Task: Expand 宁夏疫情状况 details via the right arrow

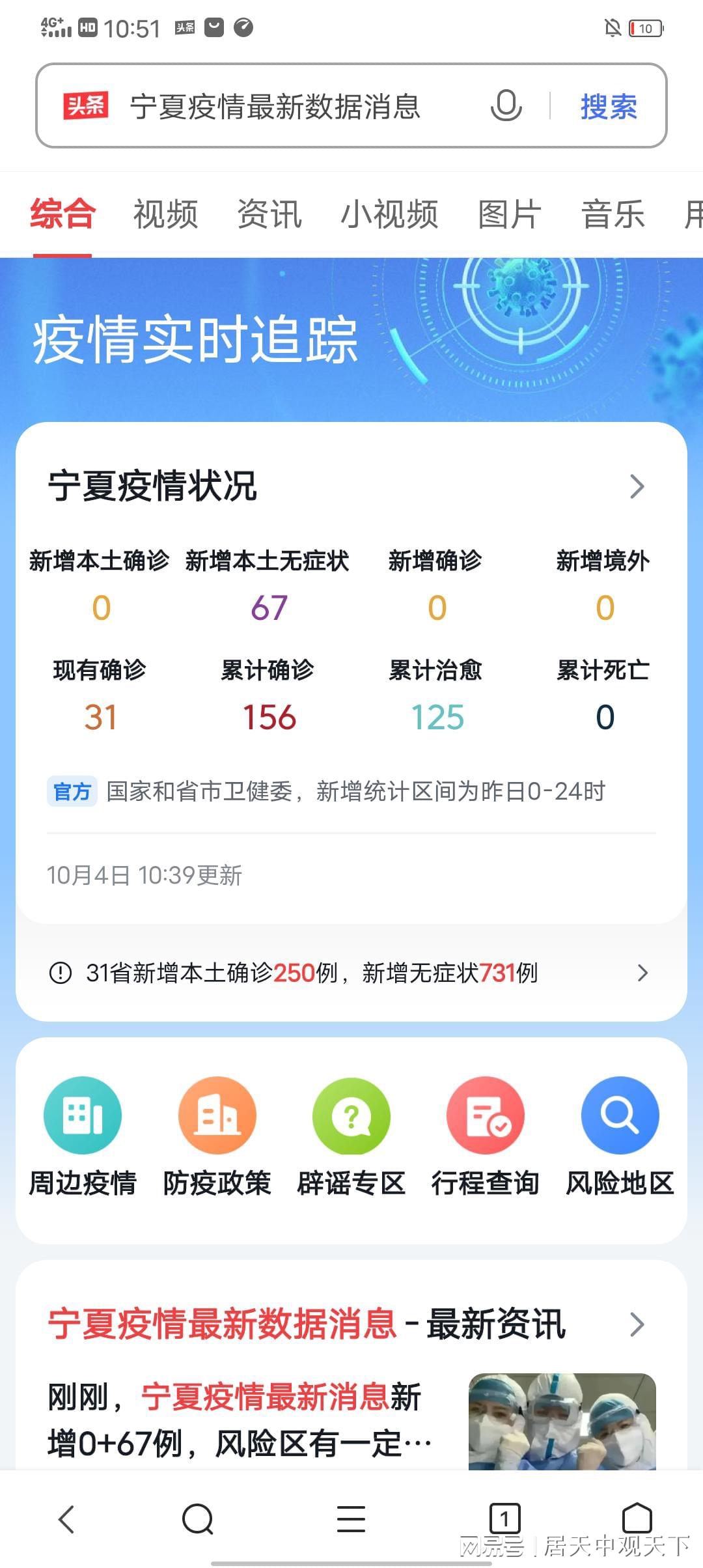Action: (x=637, y=486)
